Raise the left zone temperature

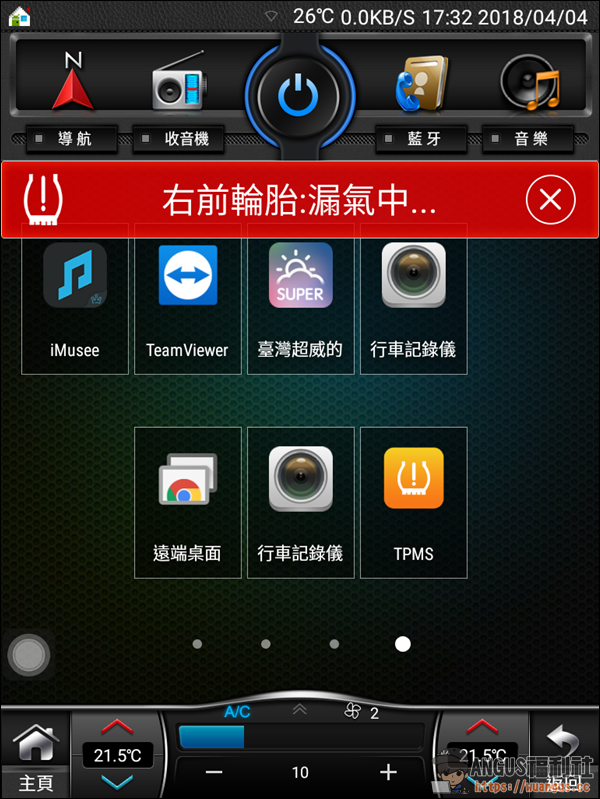click(x=117, y=726)
